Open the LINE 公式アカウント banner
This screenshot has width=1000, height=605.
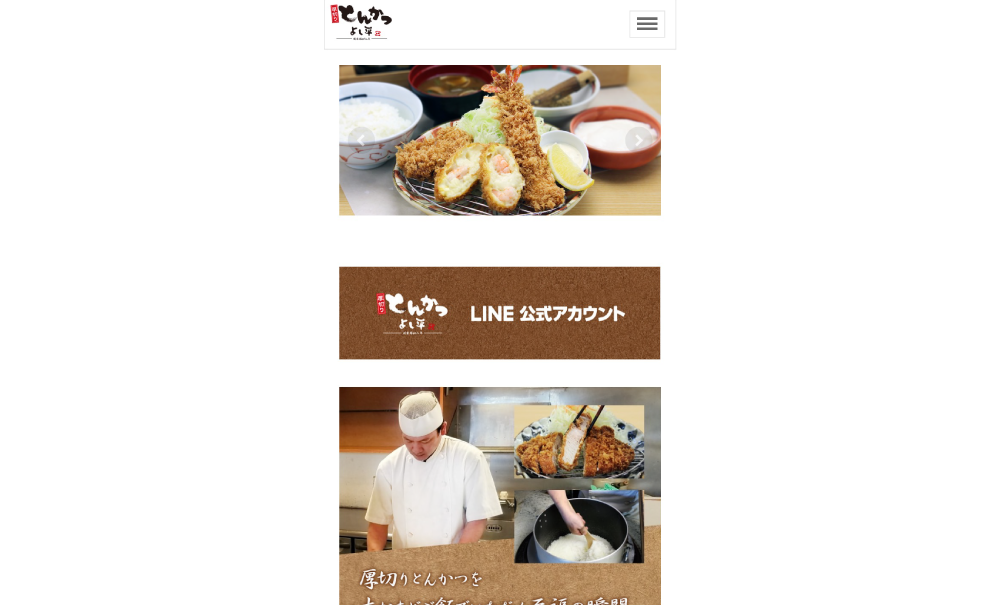tap(499, 313)
